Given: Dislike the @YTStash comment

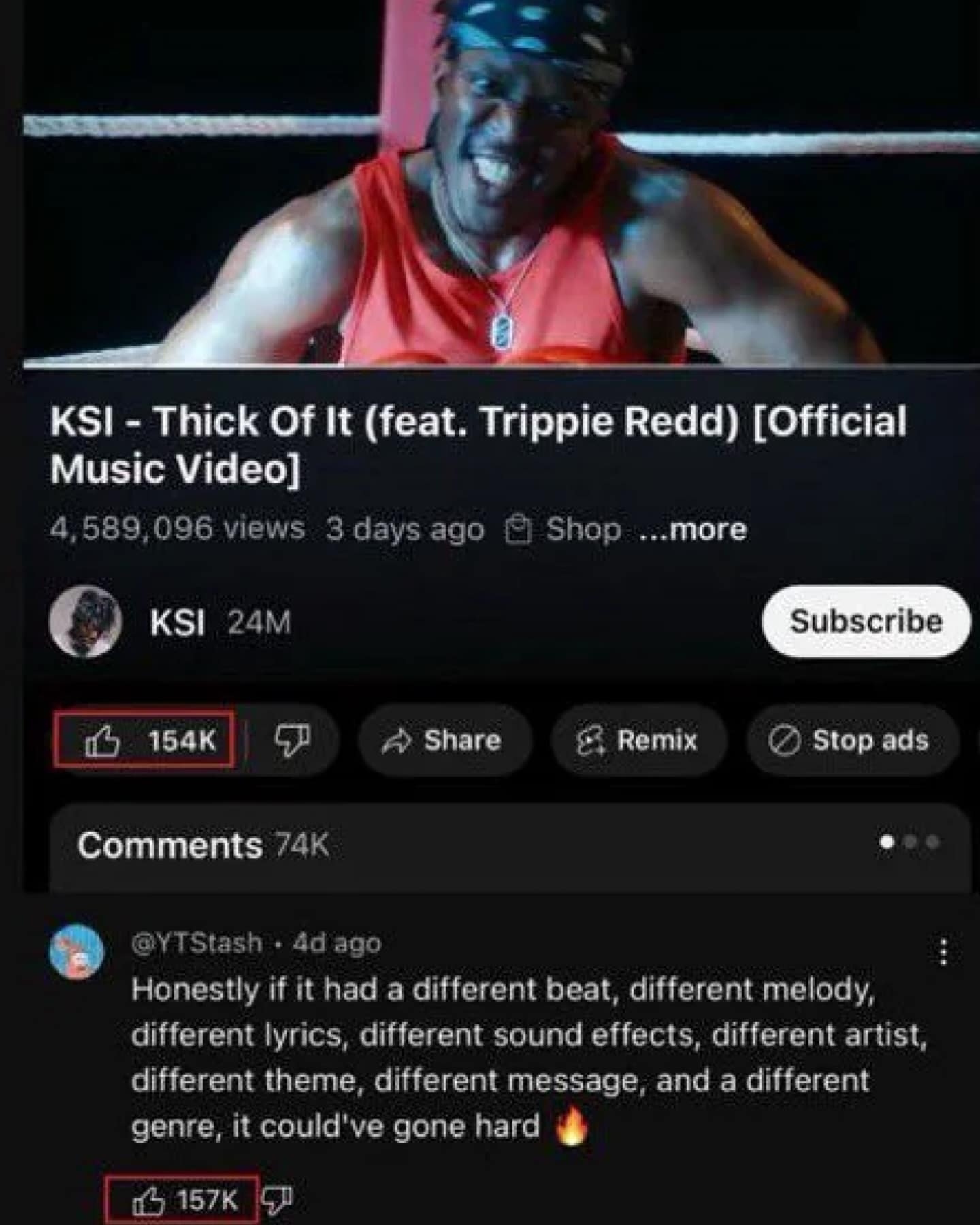Looking at the screenshot, I should (x=278, y=1200).
